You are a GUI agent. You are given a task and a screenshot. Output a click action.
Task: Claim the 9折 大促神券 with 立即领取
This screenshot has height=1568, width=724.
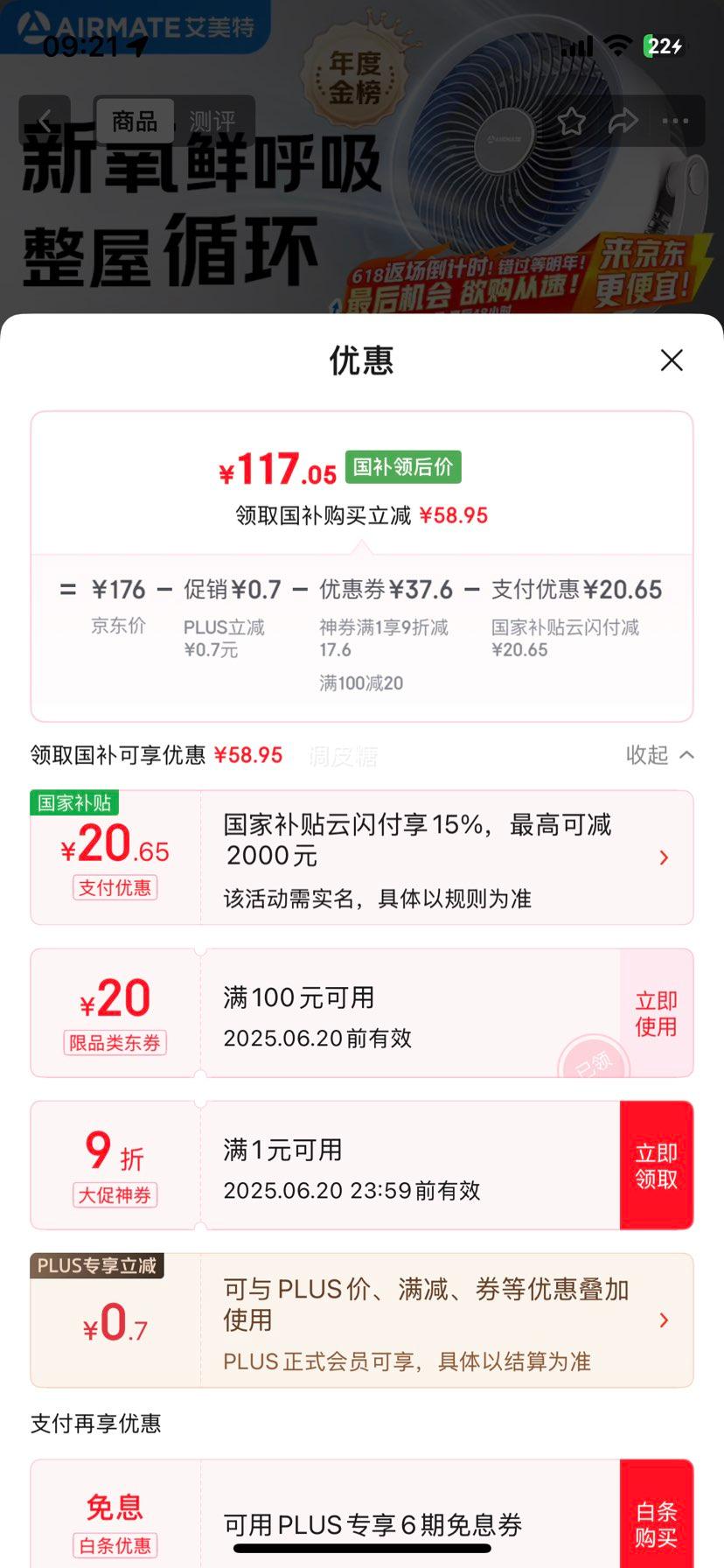(656, 1165)
